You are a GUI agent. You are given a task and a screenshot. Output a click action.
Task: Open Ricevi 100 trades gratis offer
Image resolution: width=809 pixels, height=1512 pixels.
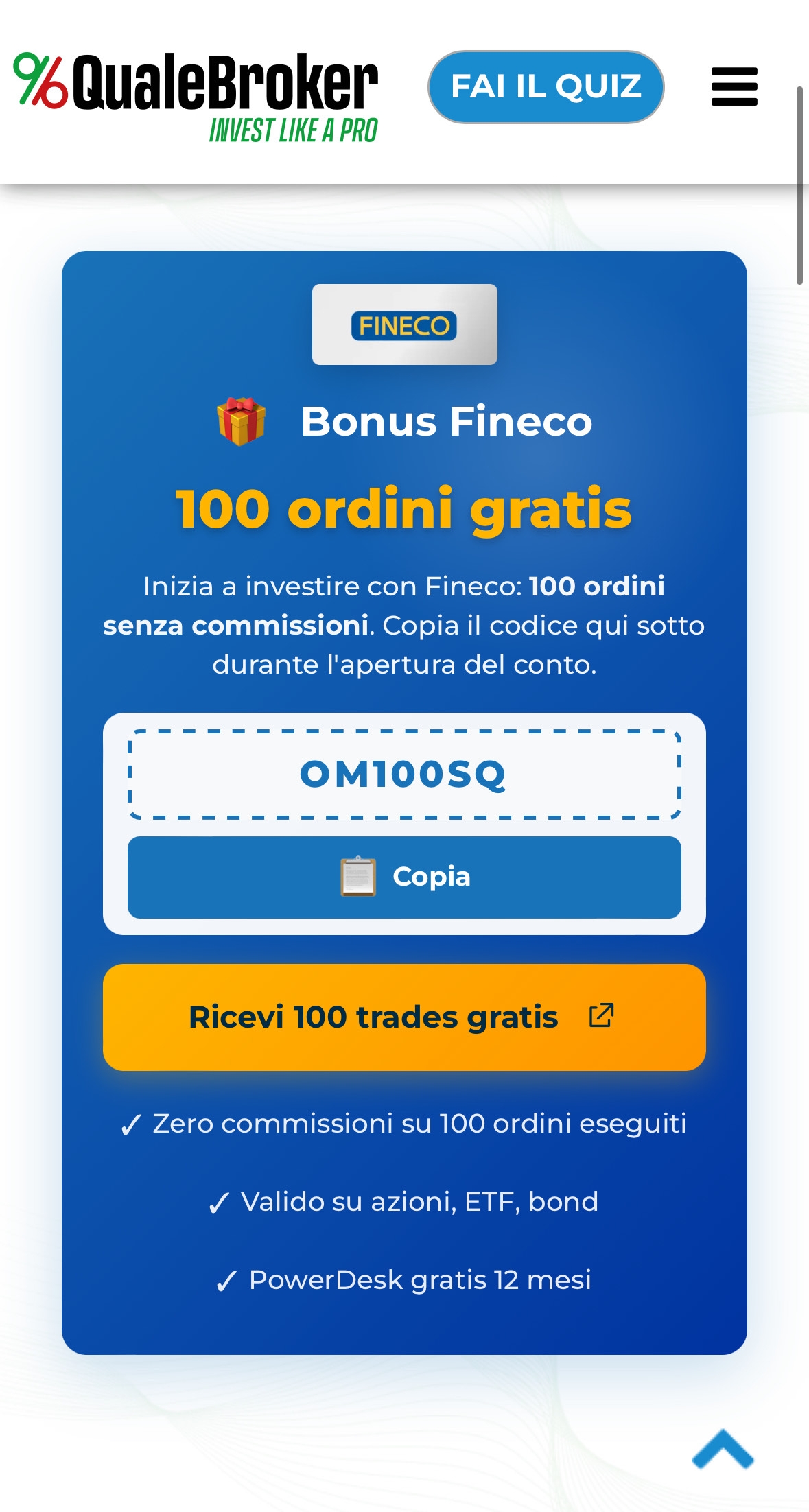pyautogui.click(x=404, y=1017)
